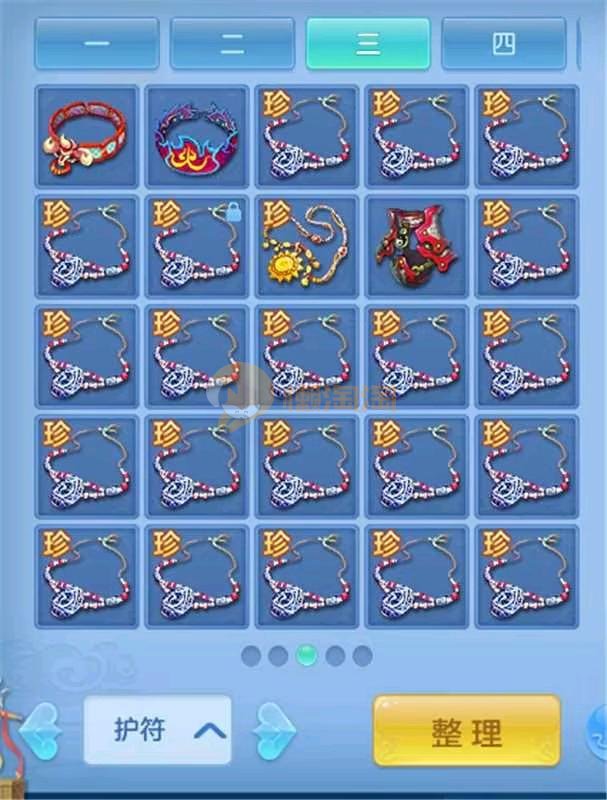This screenshot has width=607, height=800.
Task: Go to the previous category with left arrow
Action: 41,732
